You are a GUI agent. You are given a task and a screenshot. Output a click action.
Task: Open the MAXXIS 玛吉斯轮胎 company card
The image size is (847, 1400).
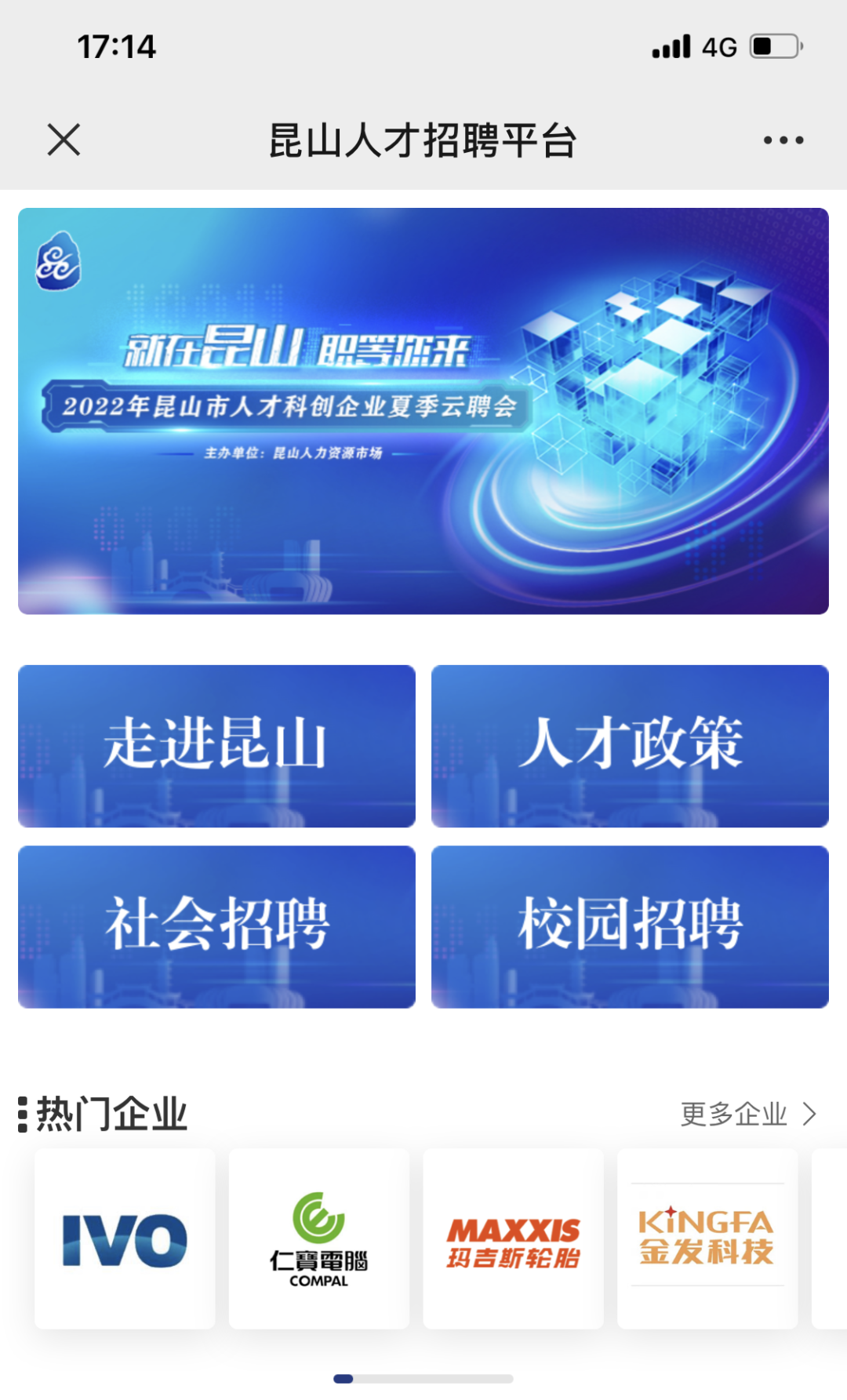513,1238
